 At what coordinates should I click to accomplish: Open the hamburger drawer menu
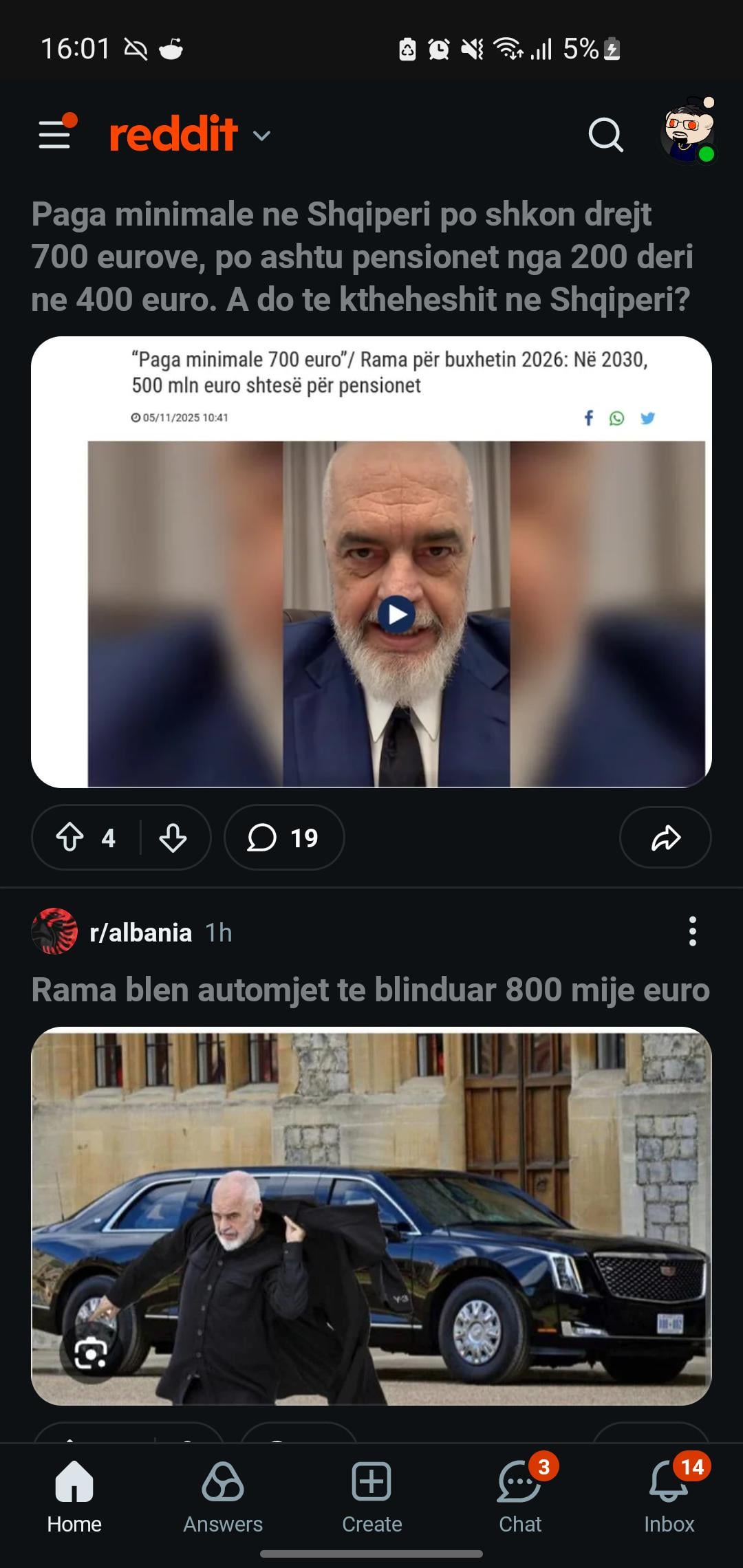(x=55, y=134)
